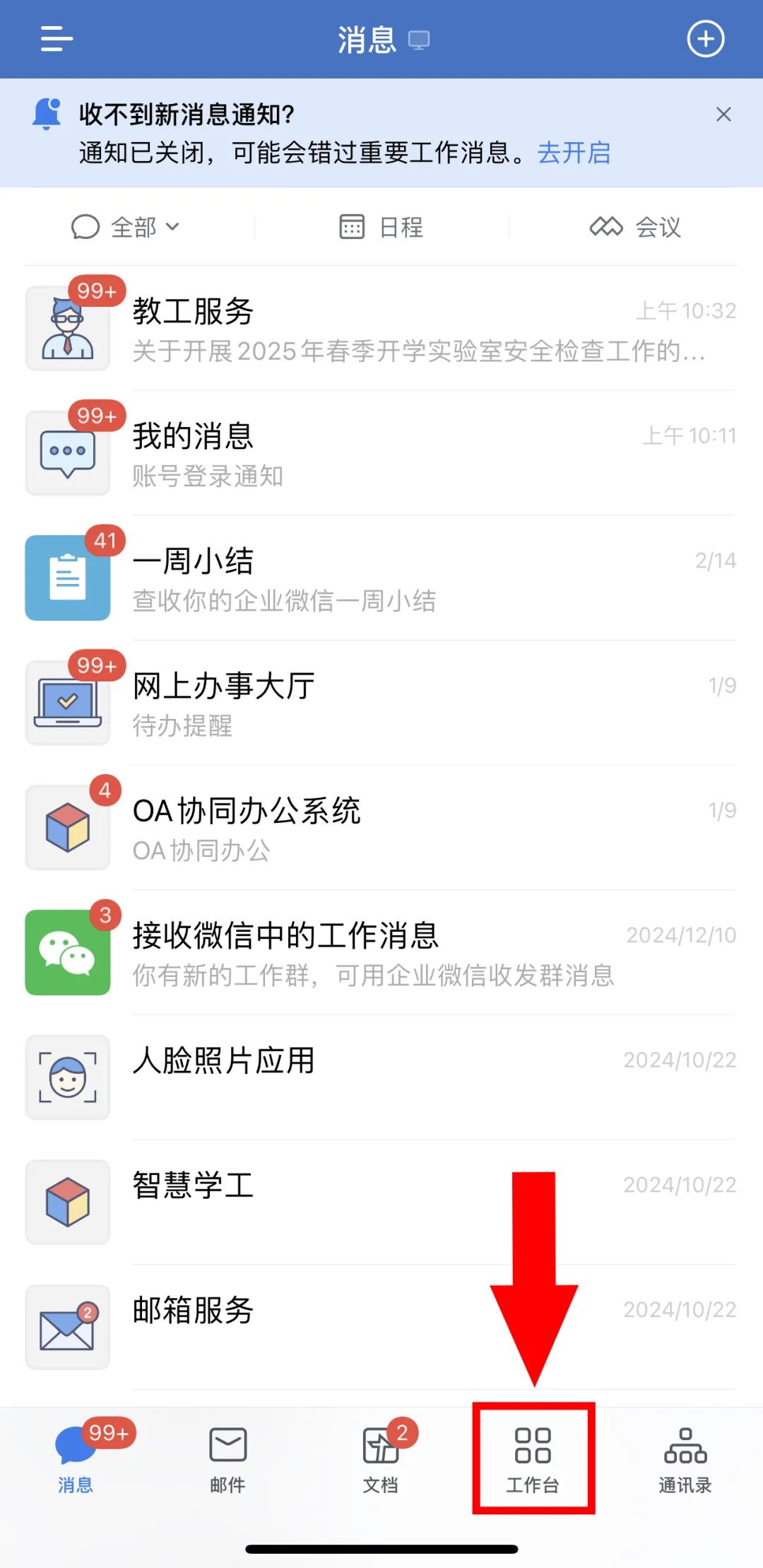Open the 接收微信中的工作消息 WeChat icon
The height and width of the screenshot is (1568, 763).
coord(67,952)
